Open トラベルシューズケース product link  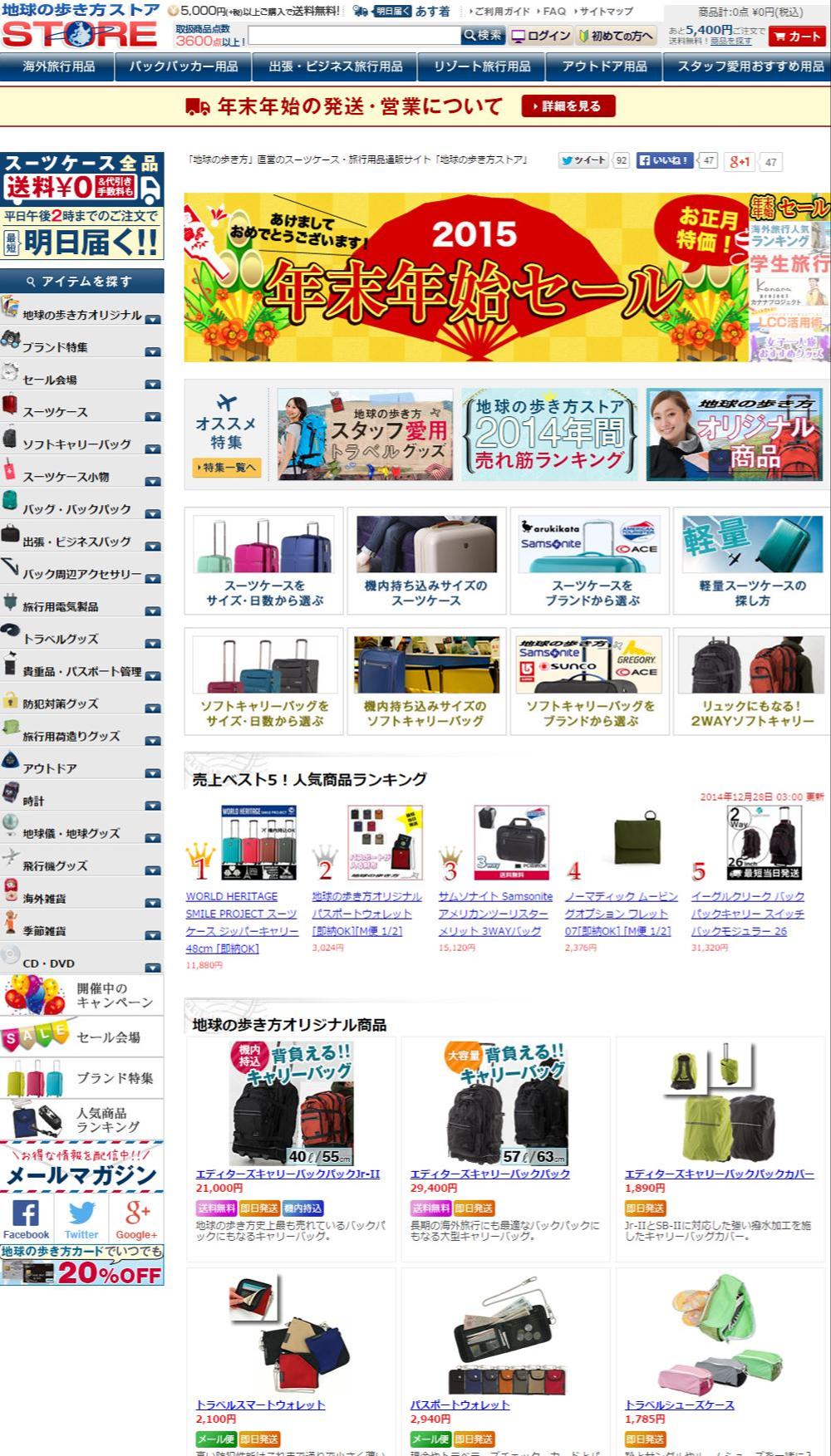coord(680,1405)
